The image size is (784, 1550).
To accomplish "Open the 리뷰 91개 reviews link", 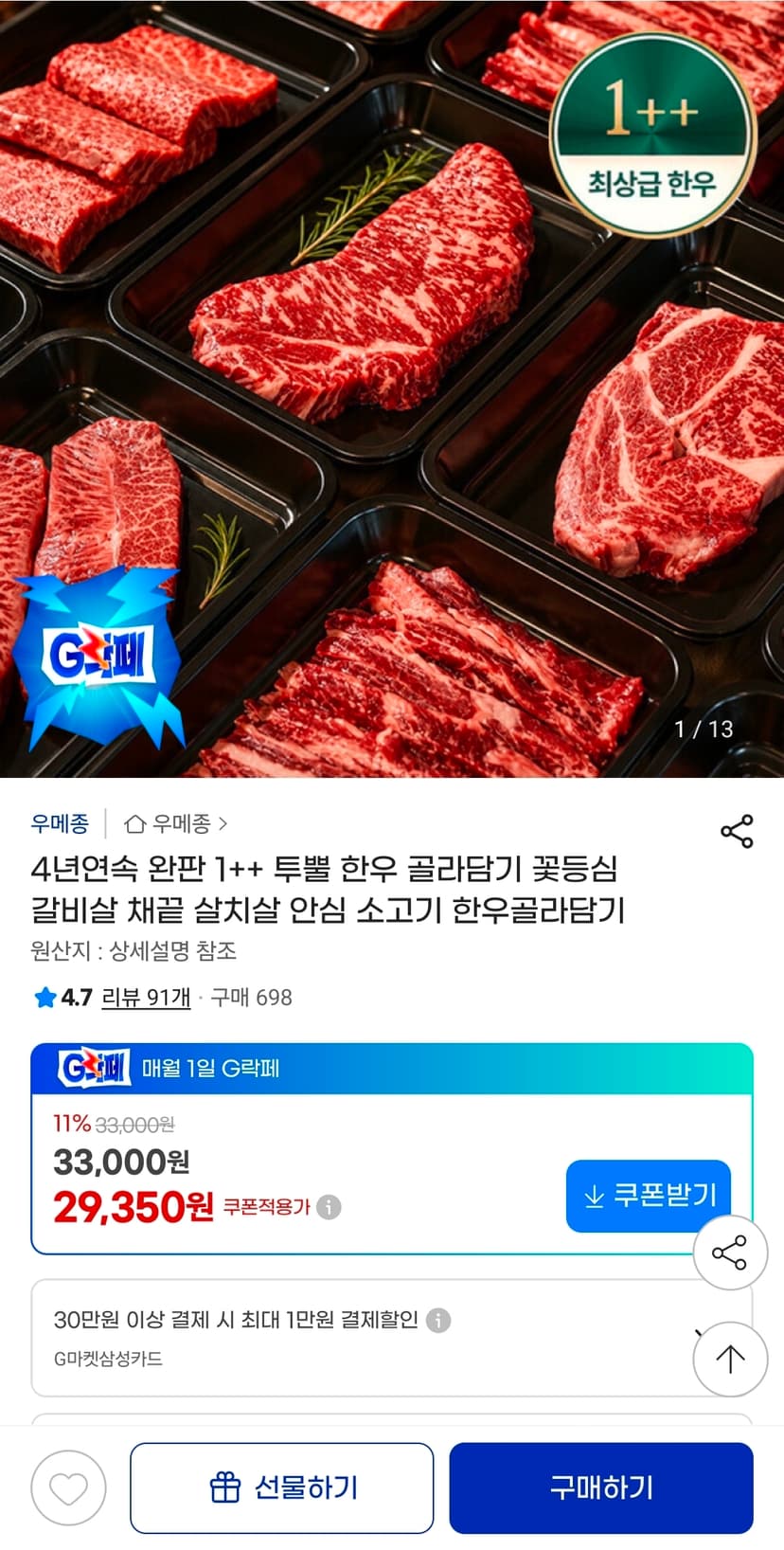I will pos(146,997).
